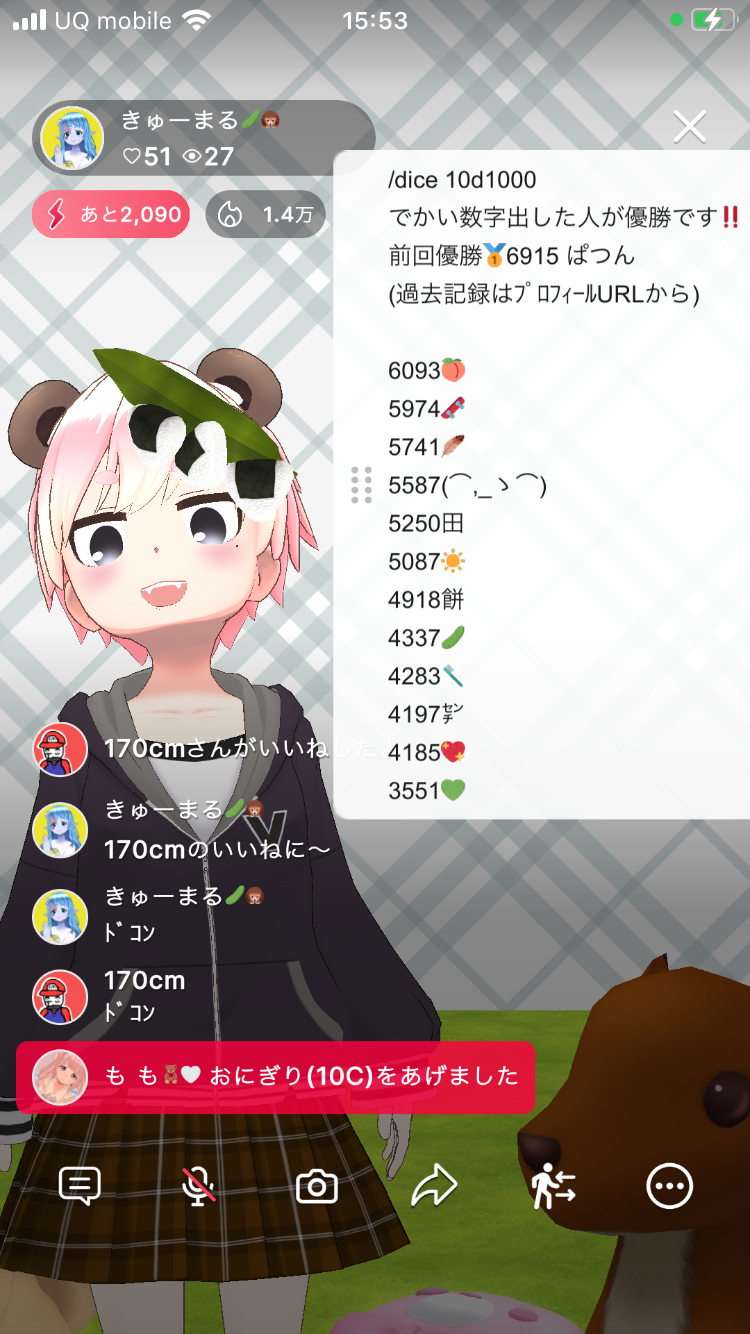This screenshot has height=1334, width=750.
Task: Close the live stream view
Action: pos(689,127)
